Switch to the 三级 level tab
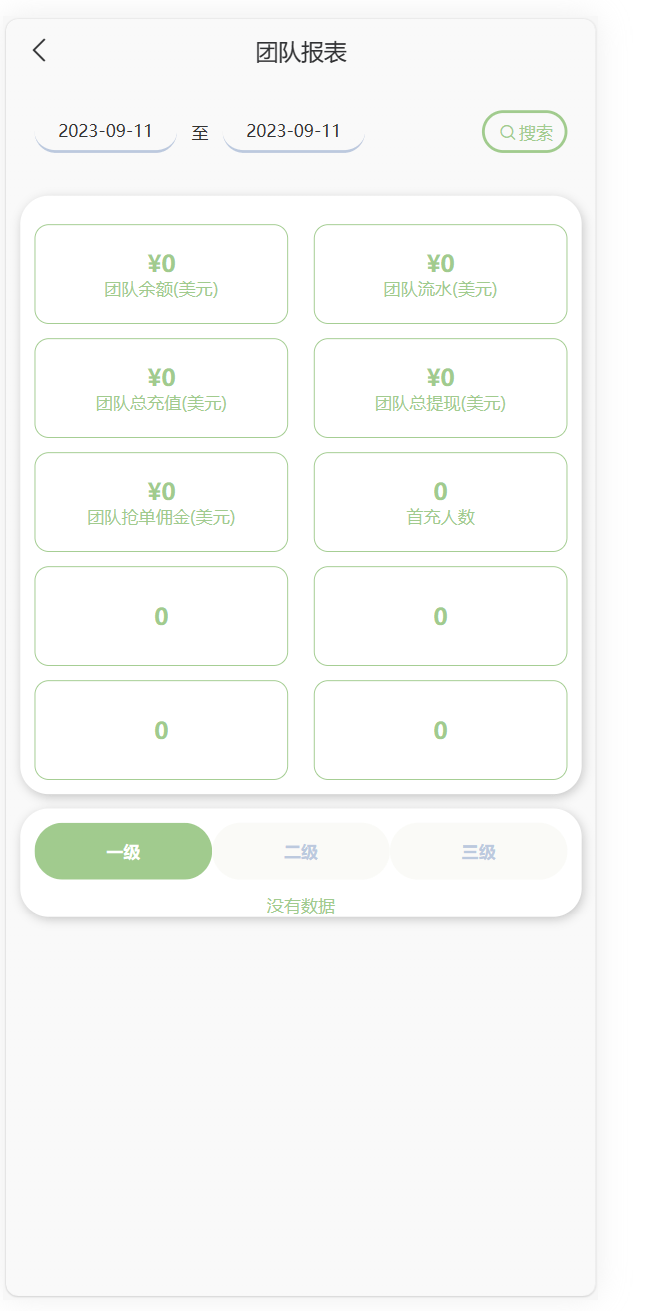The height and width of the screenshot is (1311, 650). click(479, 852)
